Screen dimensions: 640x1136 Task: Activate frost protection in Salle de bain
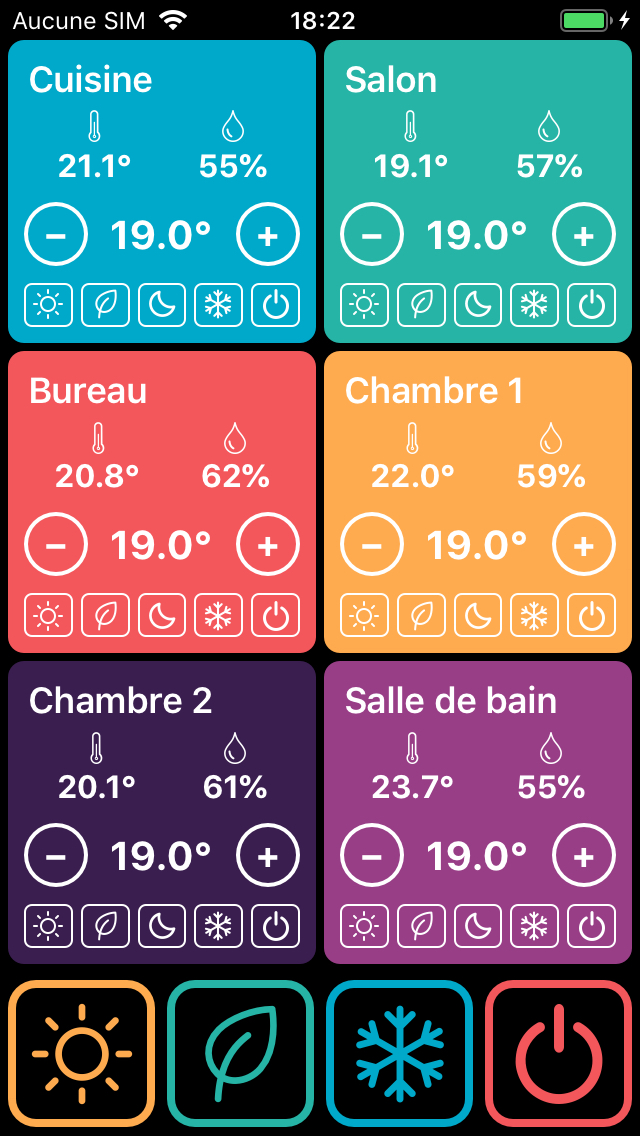(x=534, y=926)
